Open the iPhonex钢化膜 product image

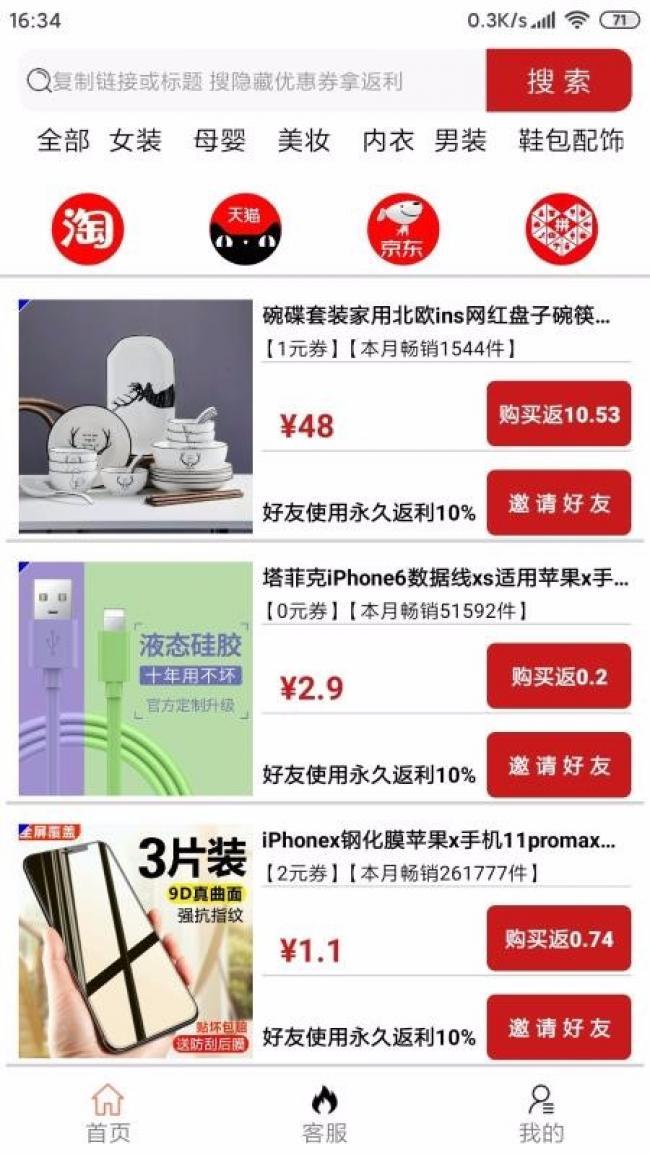click(x=136, y=940)
